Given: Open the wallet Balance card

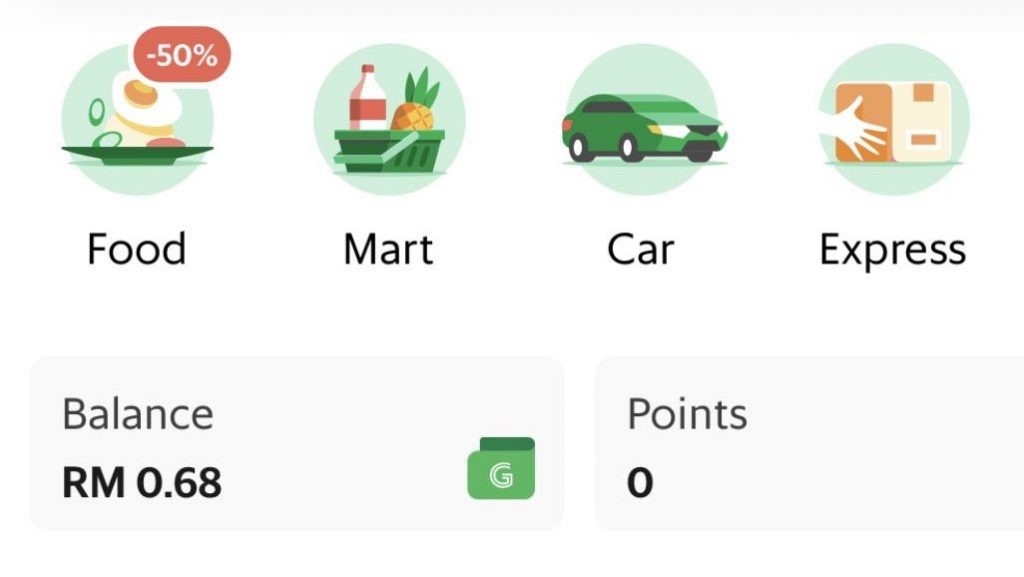Looking at the screenshot, I should tap(296, 444).
